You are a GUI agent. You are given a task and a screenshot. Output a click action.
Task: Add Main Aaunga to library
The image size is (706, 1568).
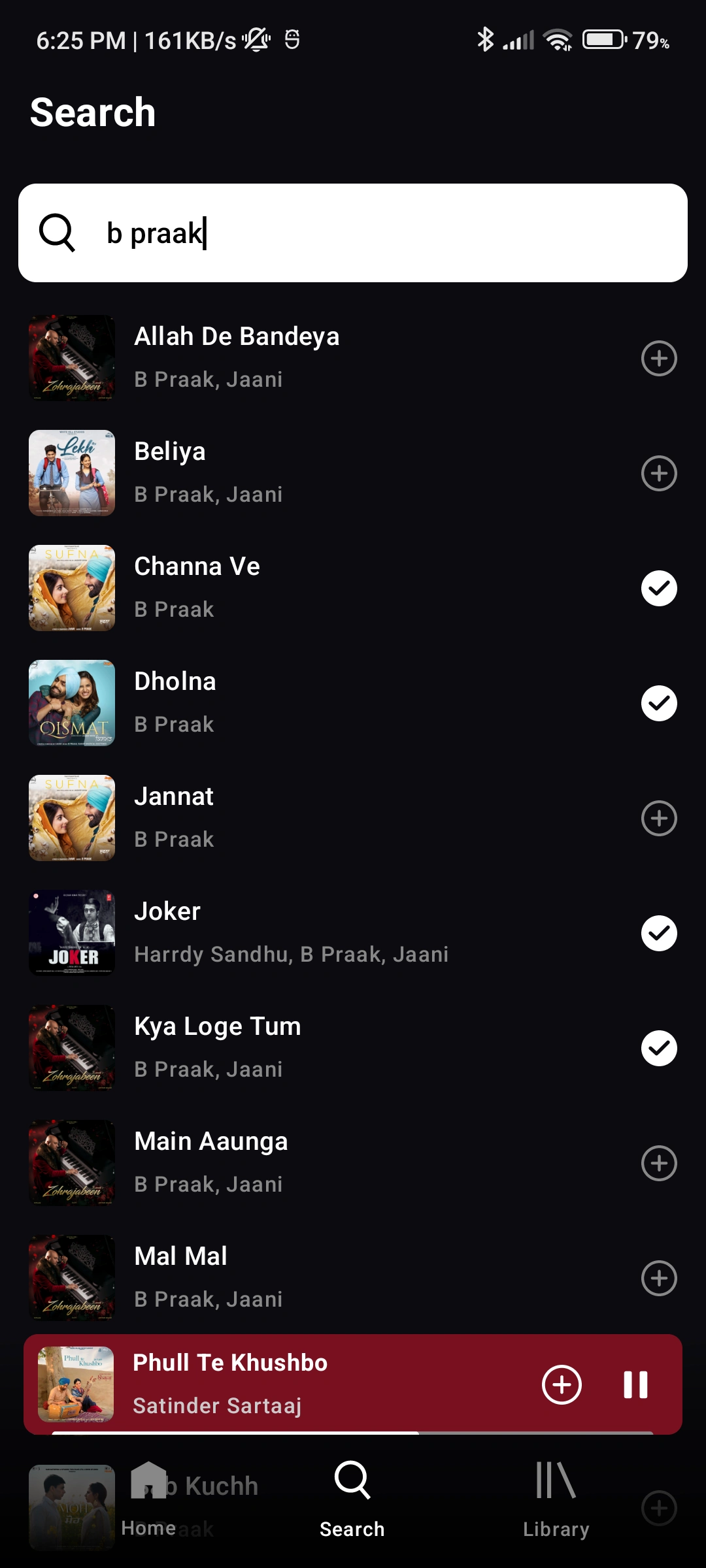click(658, 1163)
